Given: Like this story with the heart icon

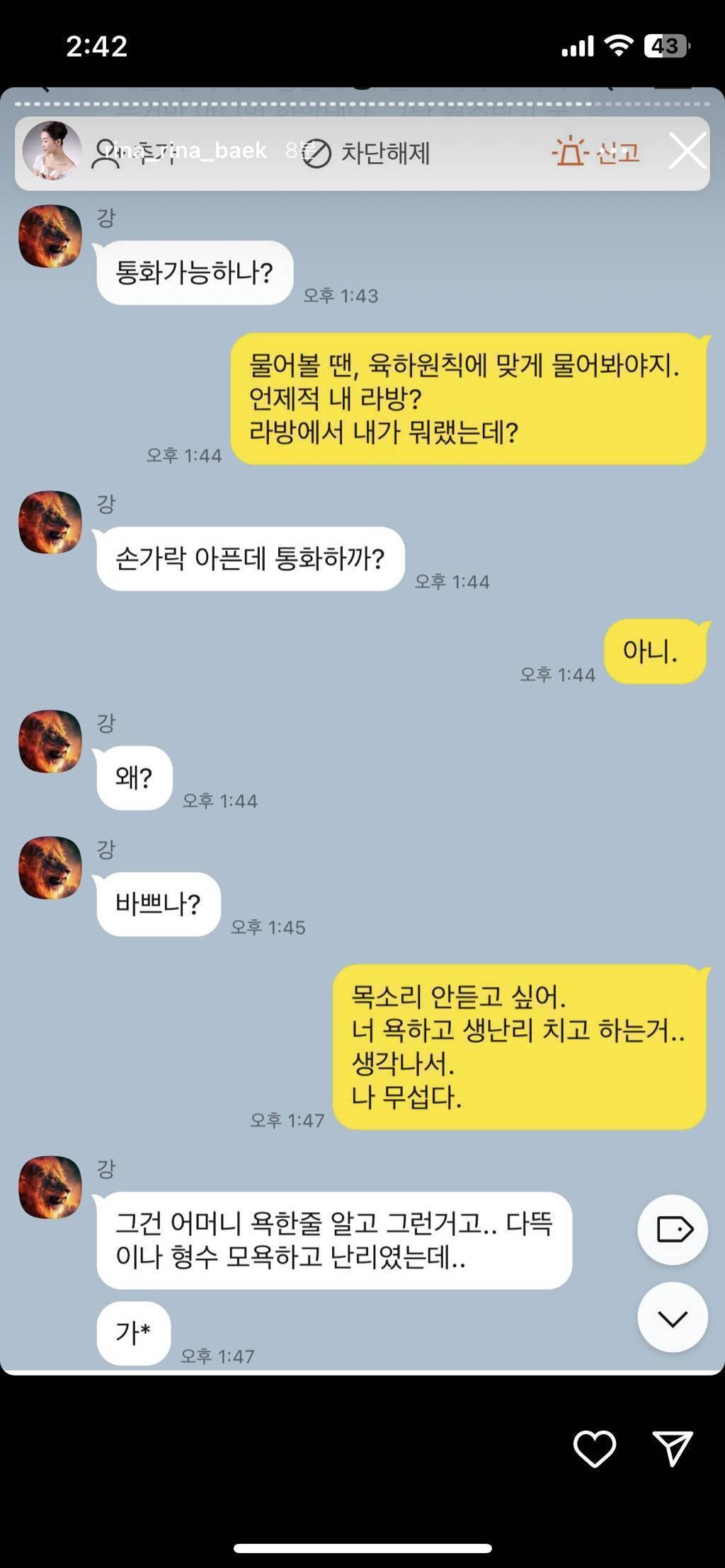Looking at the screenshot, I should [x=594, y=1449].
